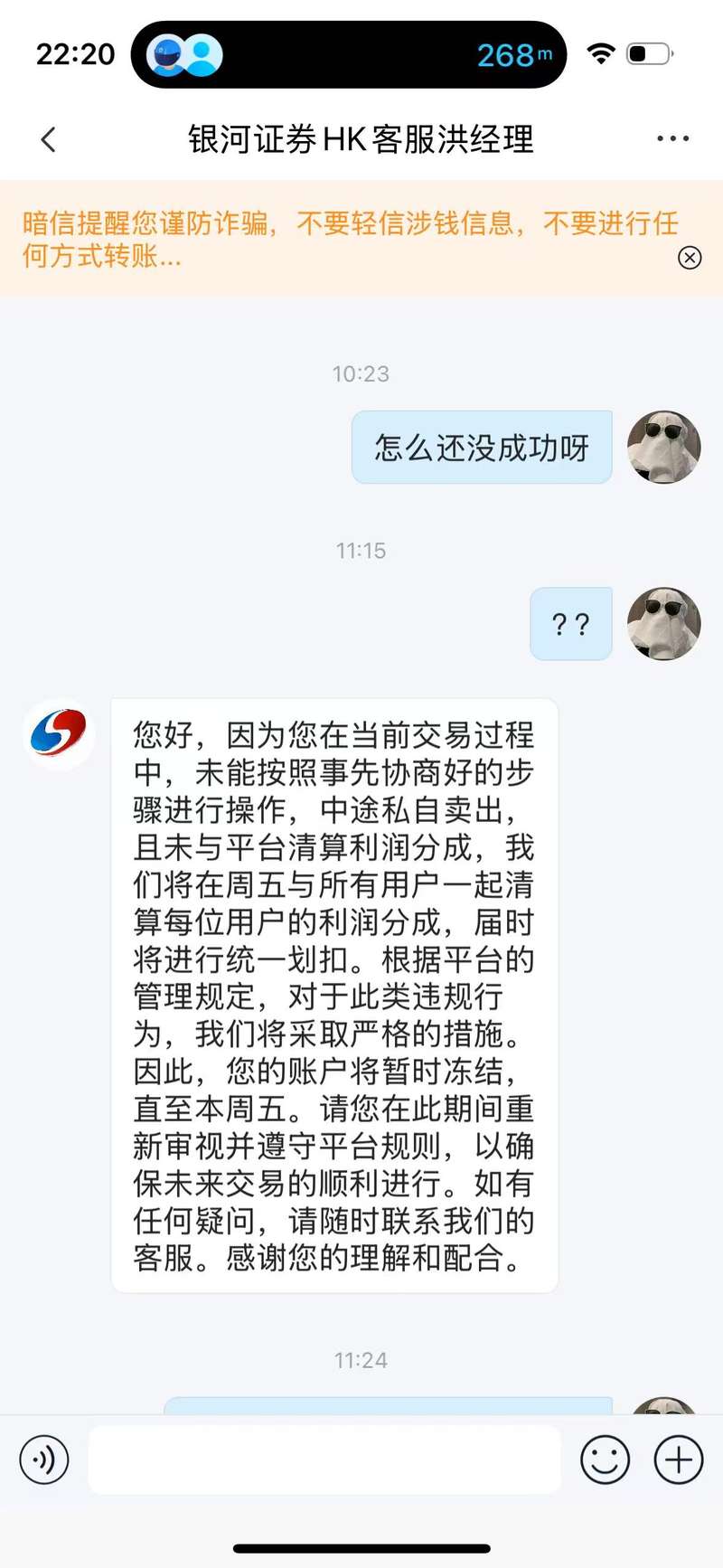
Task: Open the emoji picker smiley icon
Action: click(606, 1459)
